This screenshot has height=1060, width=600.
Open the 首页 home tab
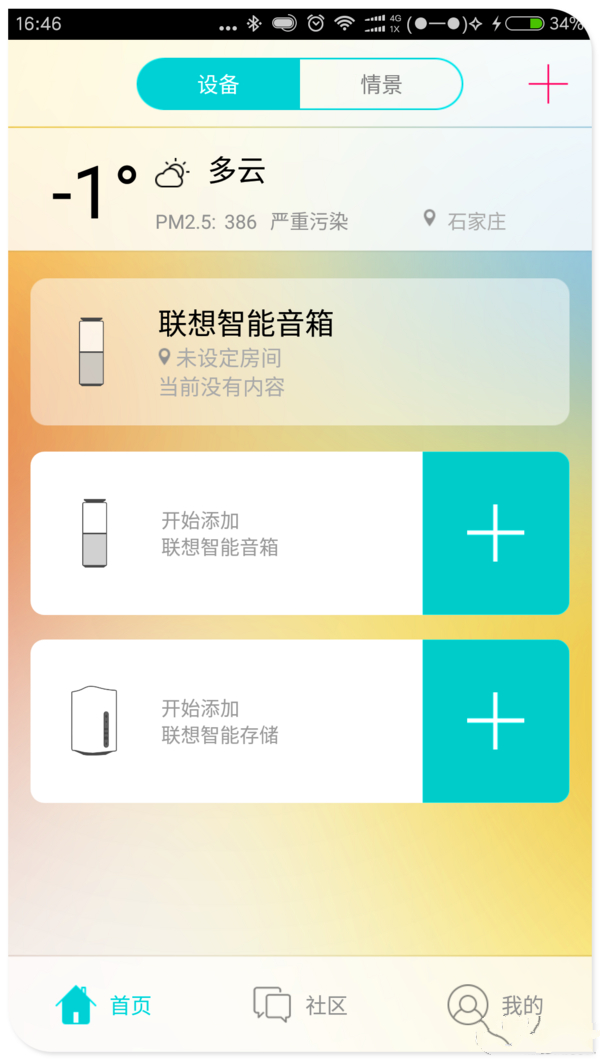tap(103, 1005)
